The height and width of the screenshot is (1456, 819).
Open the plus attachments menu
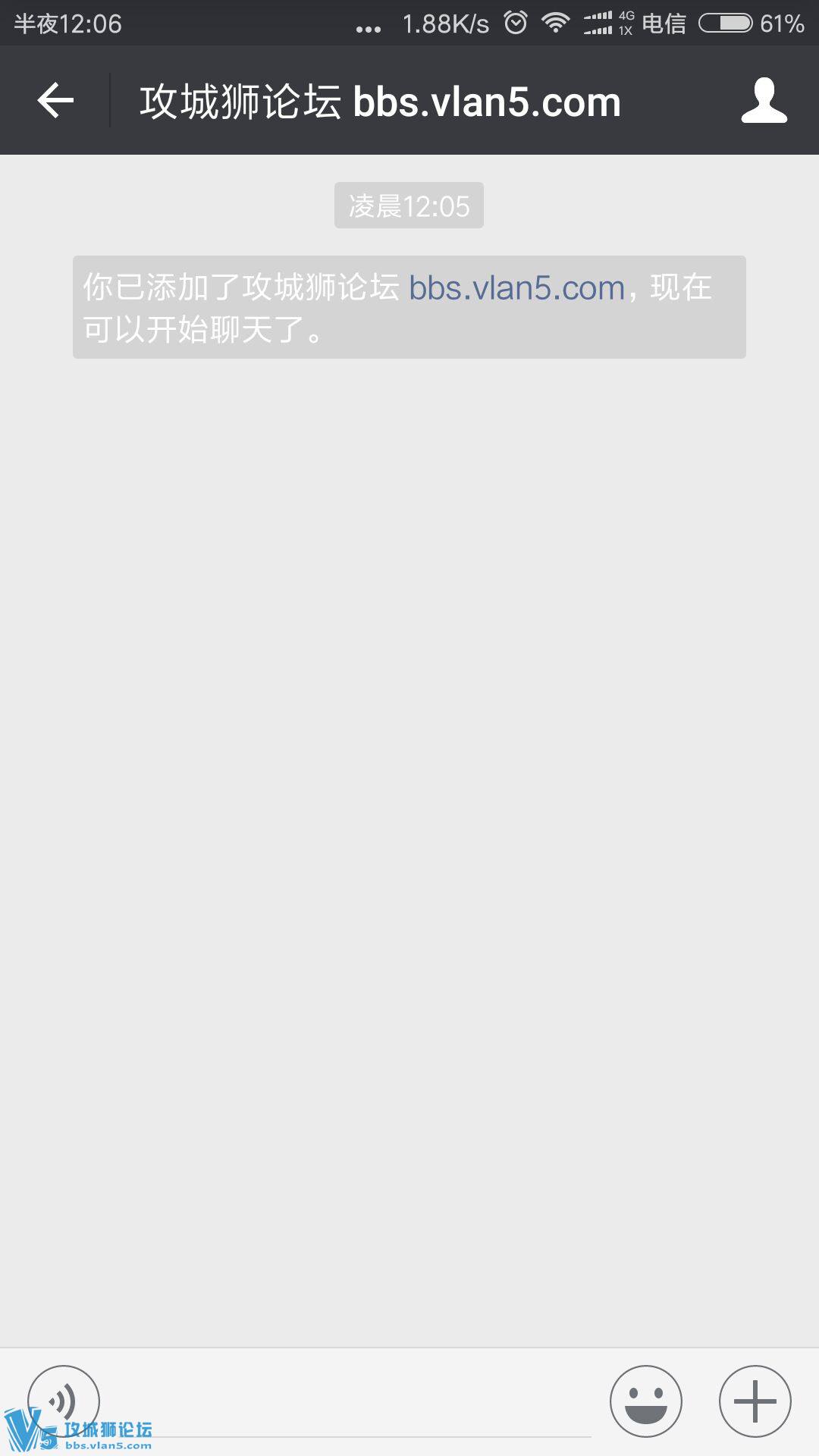coord(755,1401)
